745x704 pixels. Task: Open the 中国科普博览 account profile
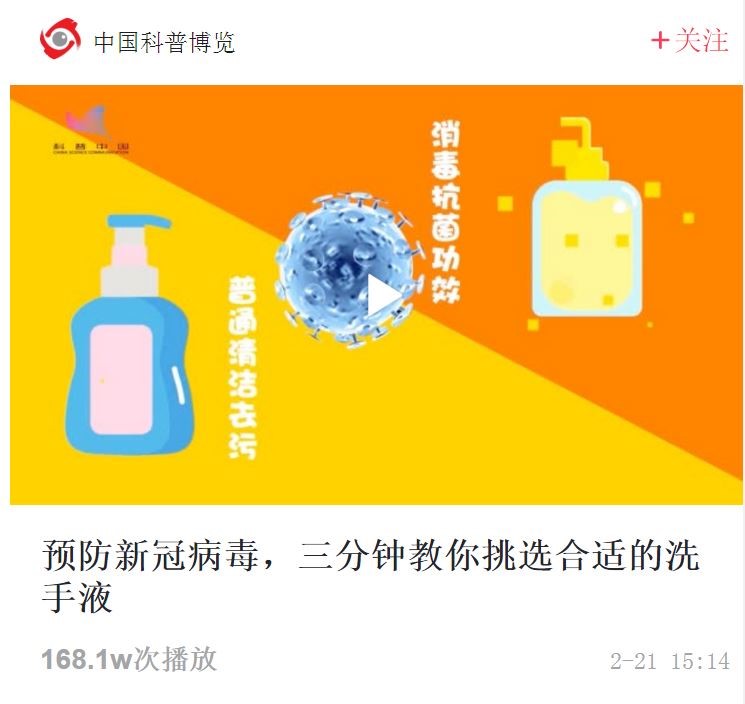point(163,42)
